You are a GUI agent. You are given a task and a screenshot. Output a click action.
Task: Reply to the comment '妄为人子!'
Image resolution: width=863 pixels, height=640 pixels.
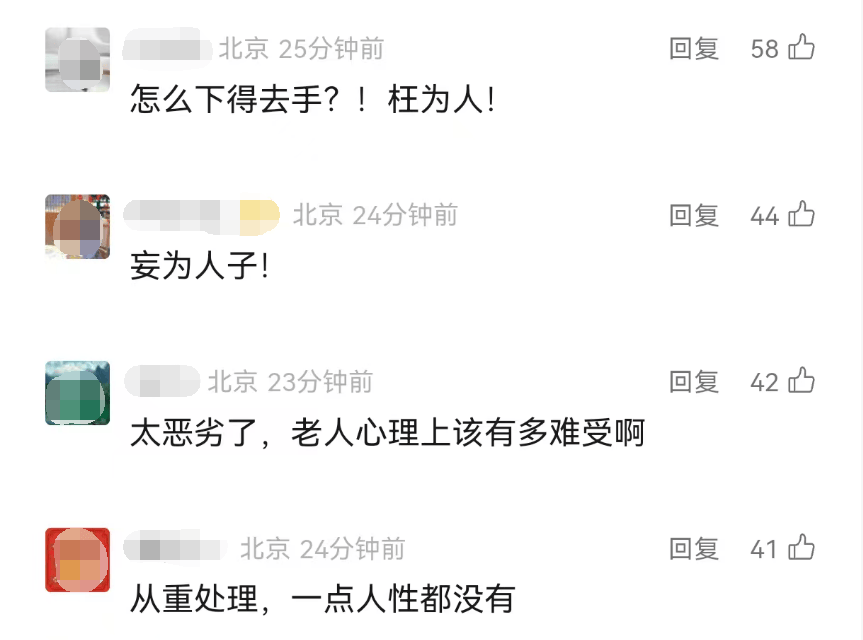694,214
